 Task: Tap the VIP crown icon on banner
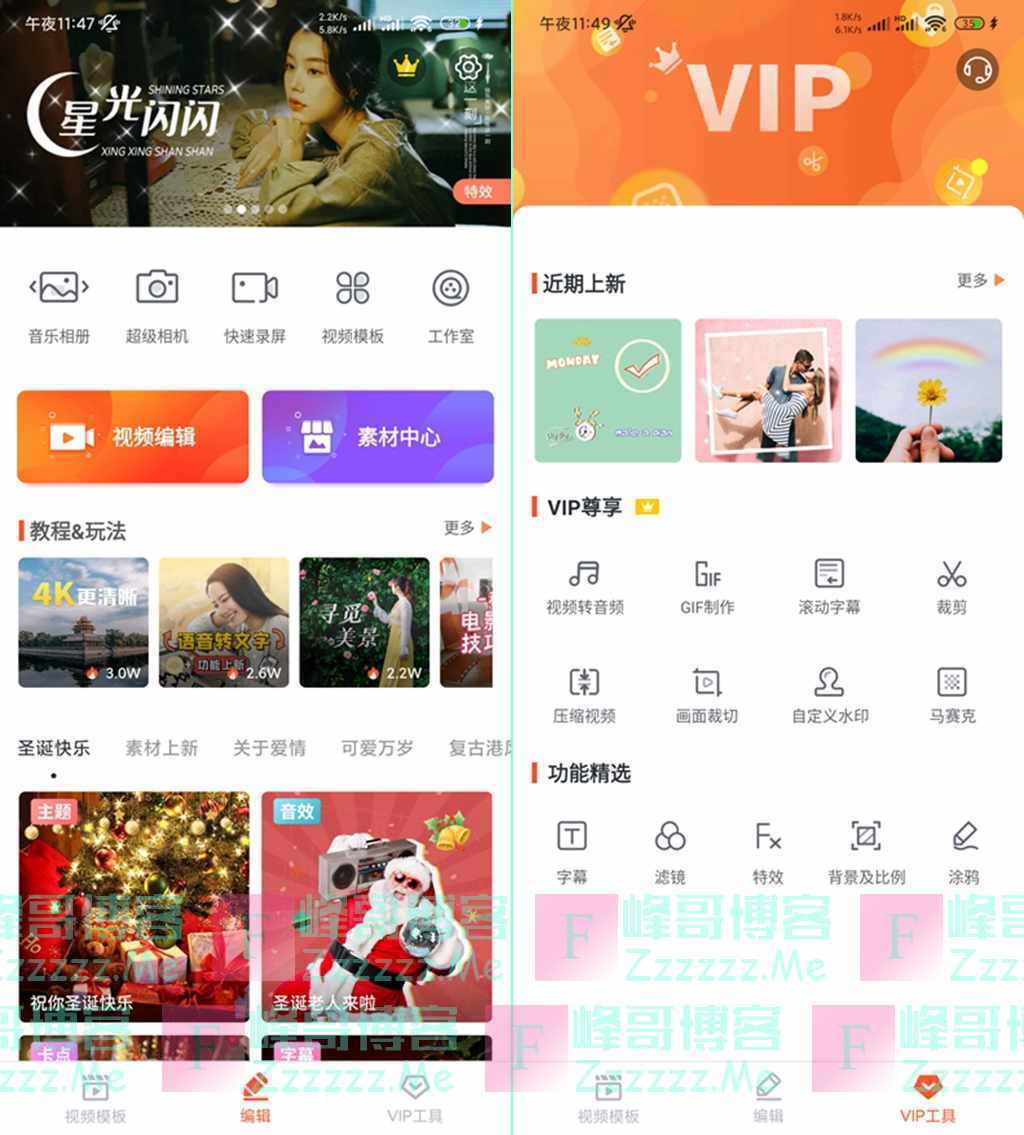(x=405, y=67)
